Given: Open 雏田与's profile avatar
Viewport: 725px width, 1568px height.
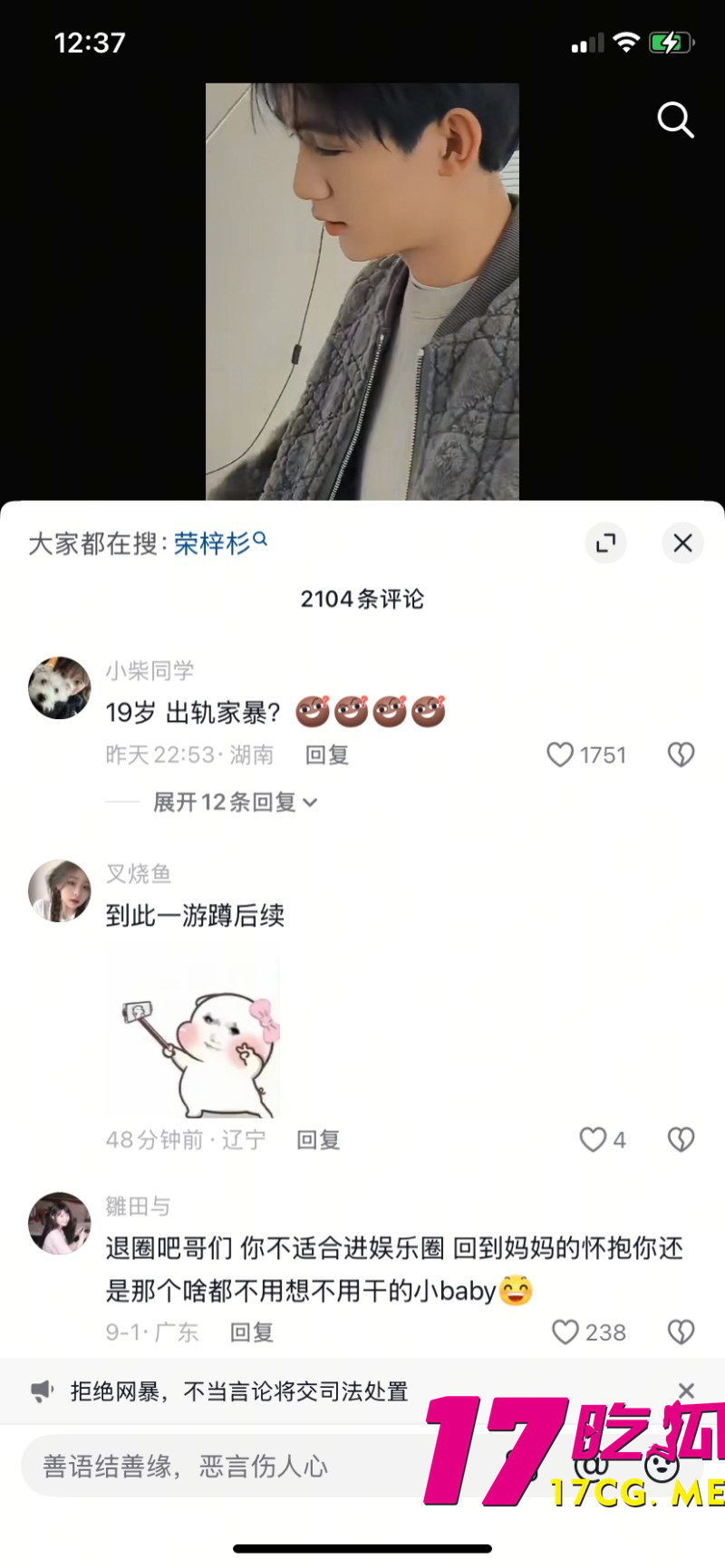Looking at the screenshot, I should coord(60,1223).
